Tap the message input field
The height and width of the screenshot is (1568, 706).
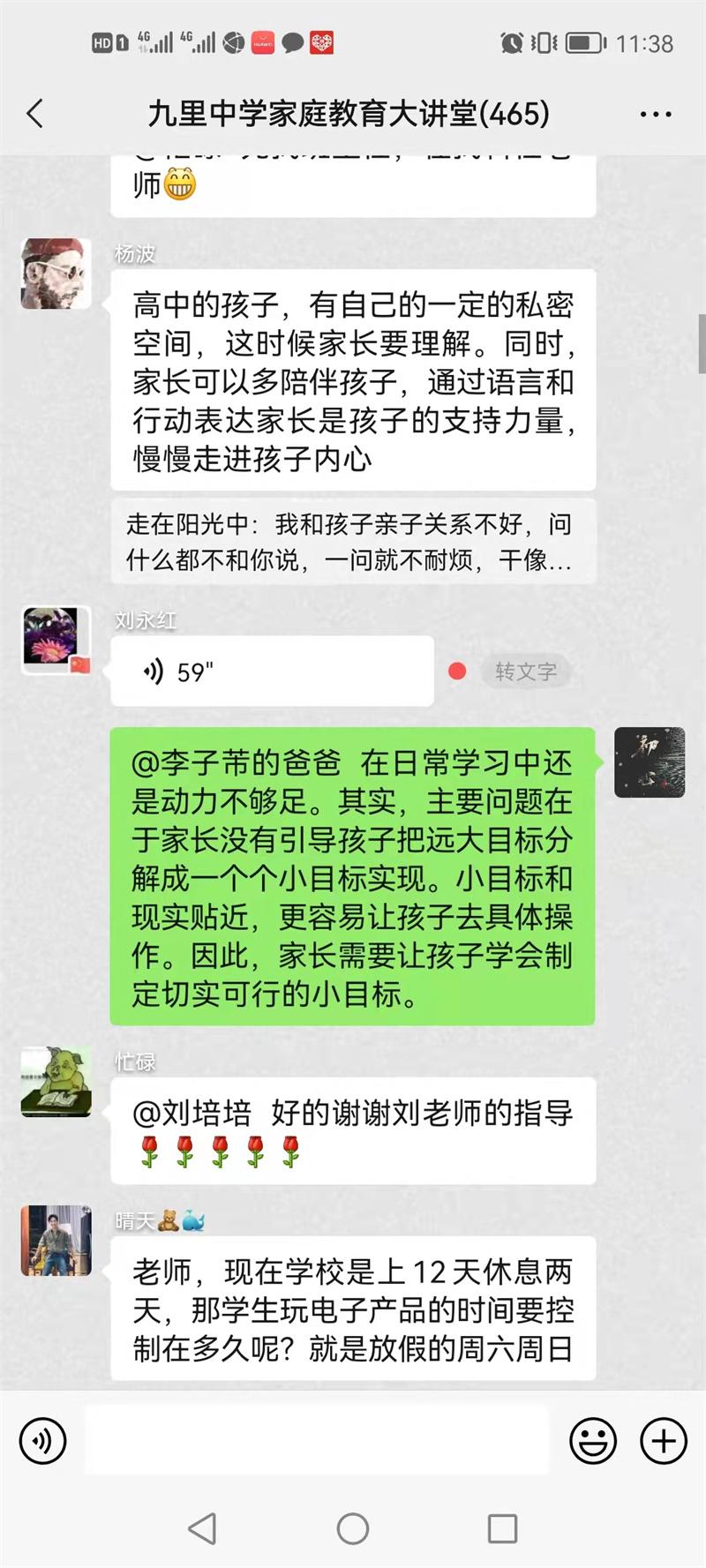318,1441
